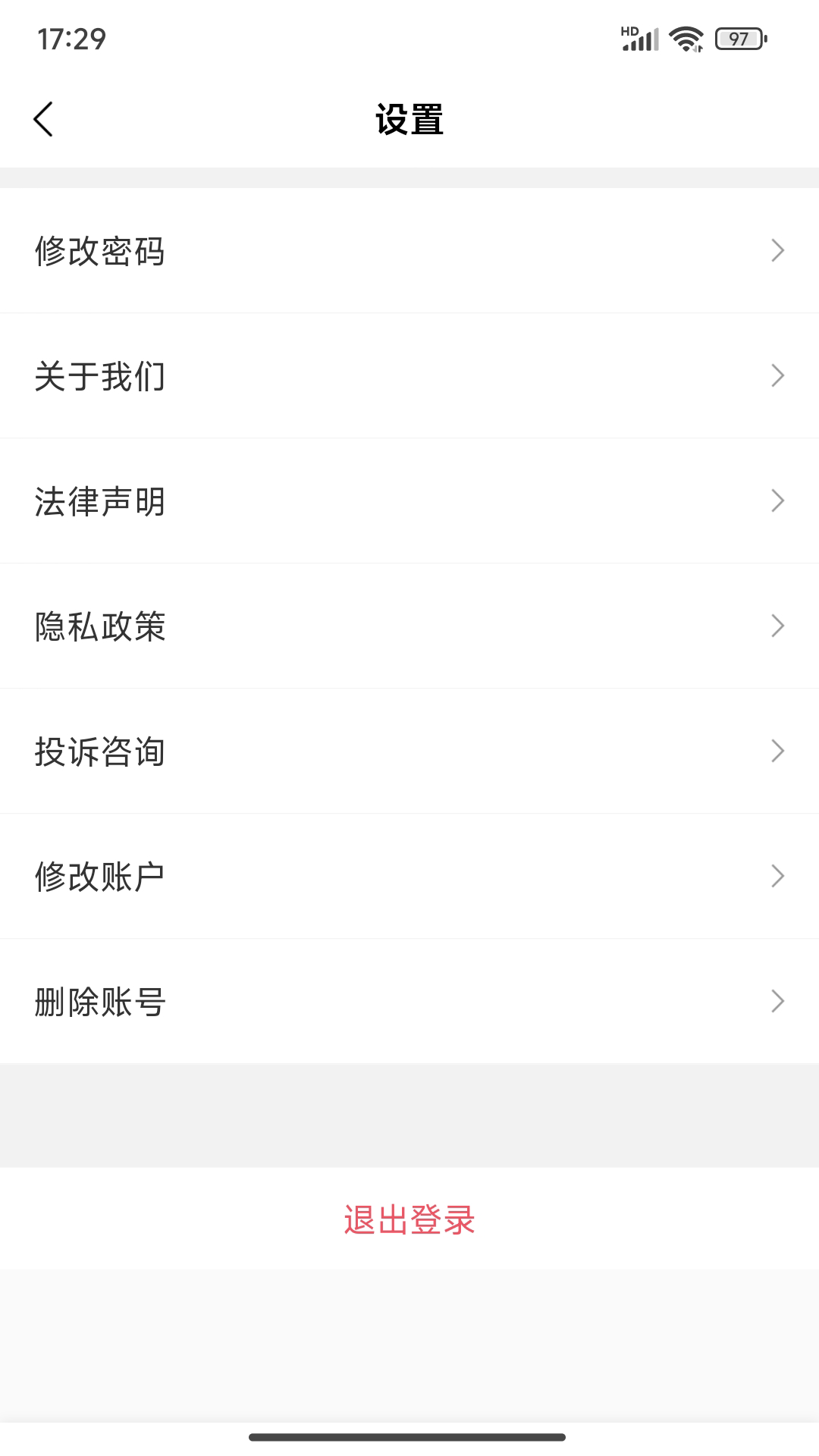Click the 设置 title text
Screen dimensions: 819x1456
click(409, 118)
